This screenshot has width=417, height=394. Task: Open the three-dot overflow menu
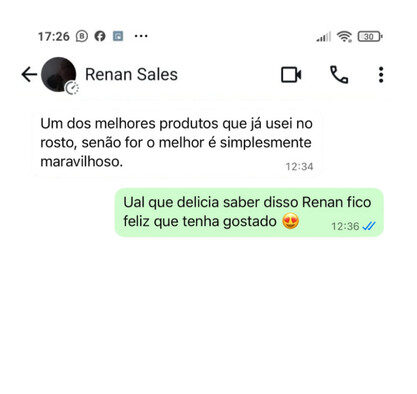381,75
